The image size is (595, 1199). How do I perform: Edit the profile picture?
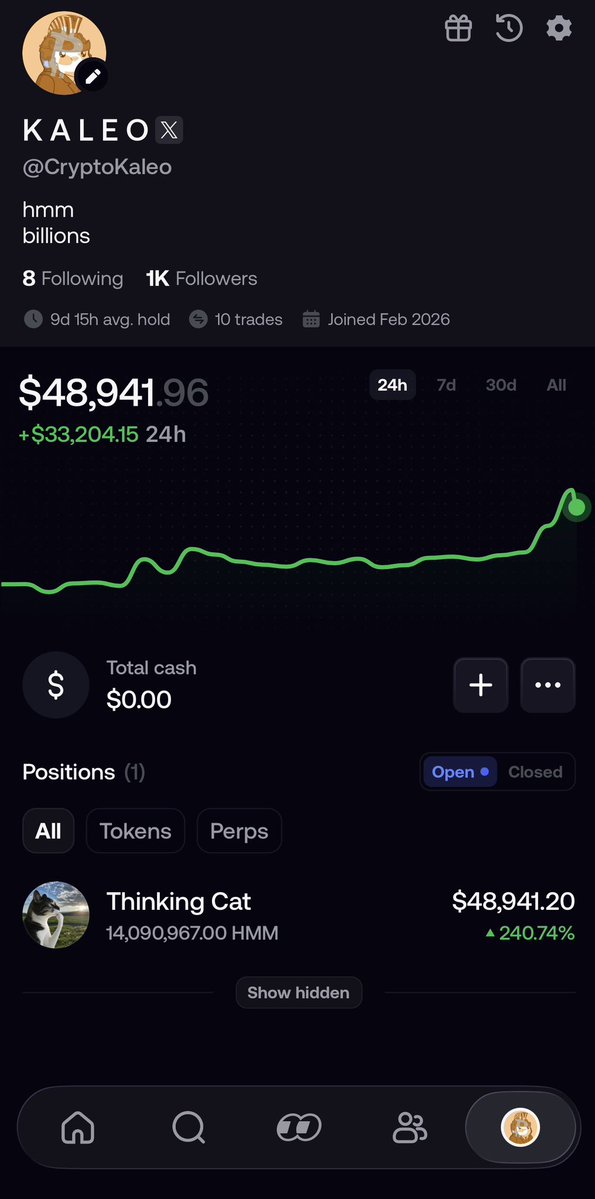93,76
